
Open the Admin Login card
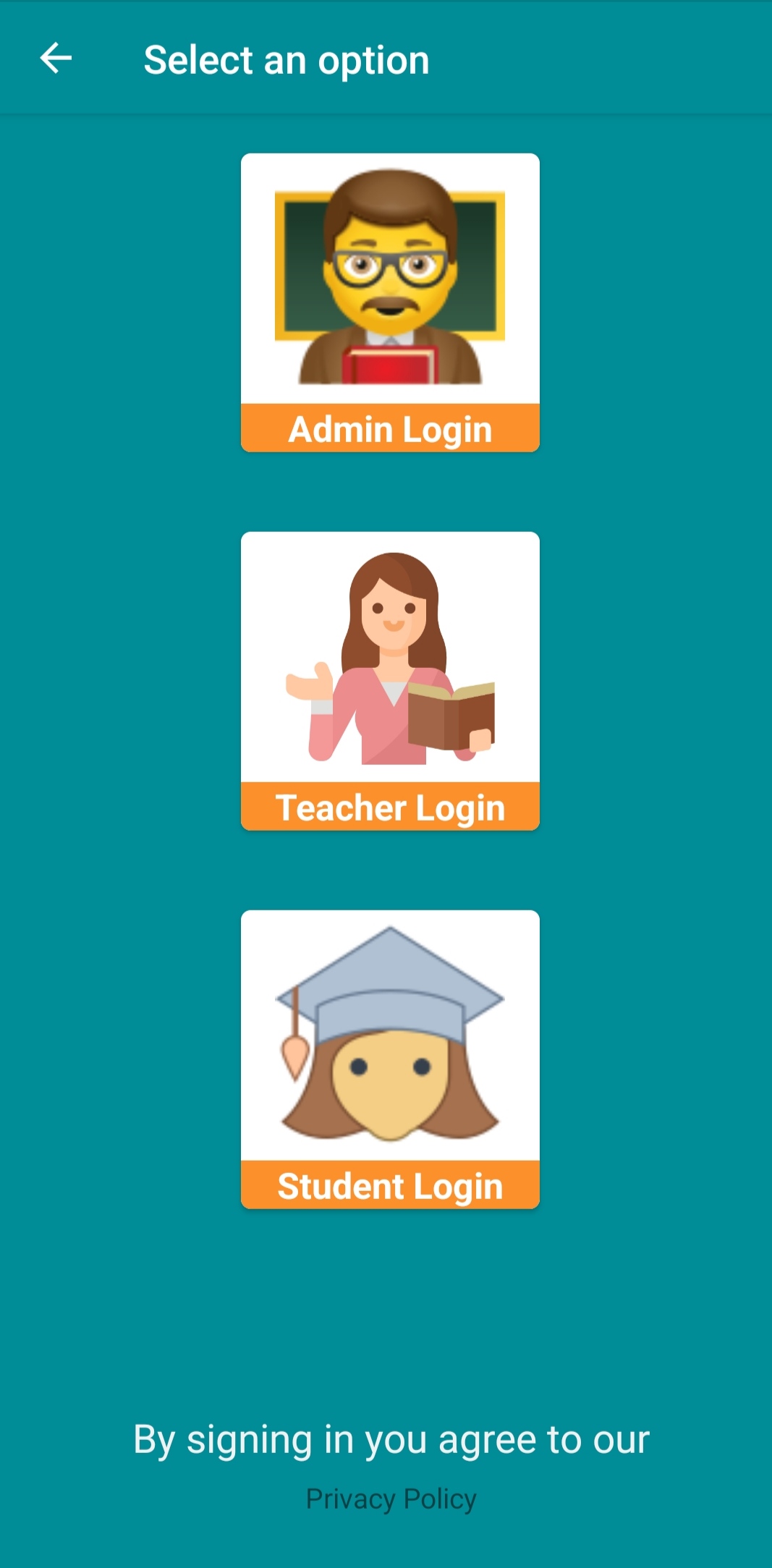click(x=390, y=302)
